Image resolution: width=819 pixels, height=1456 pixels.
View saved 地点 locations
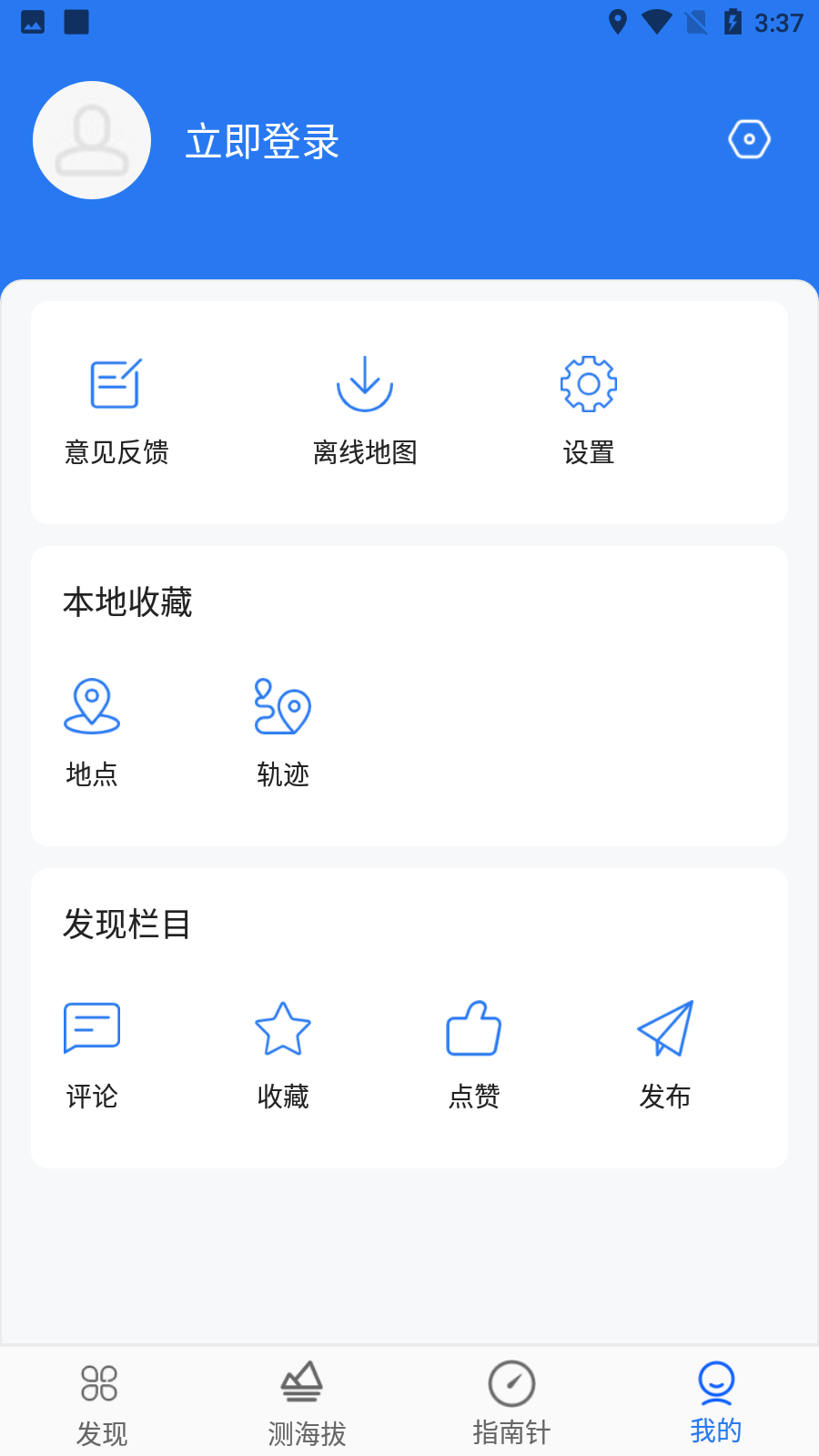point(92,733)
